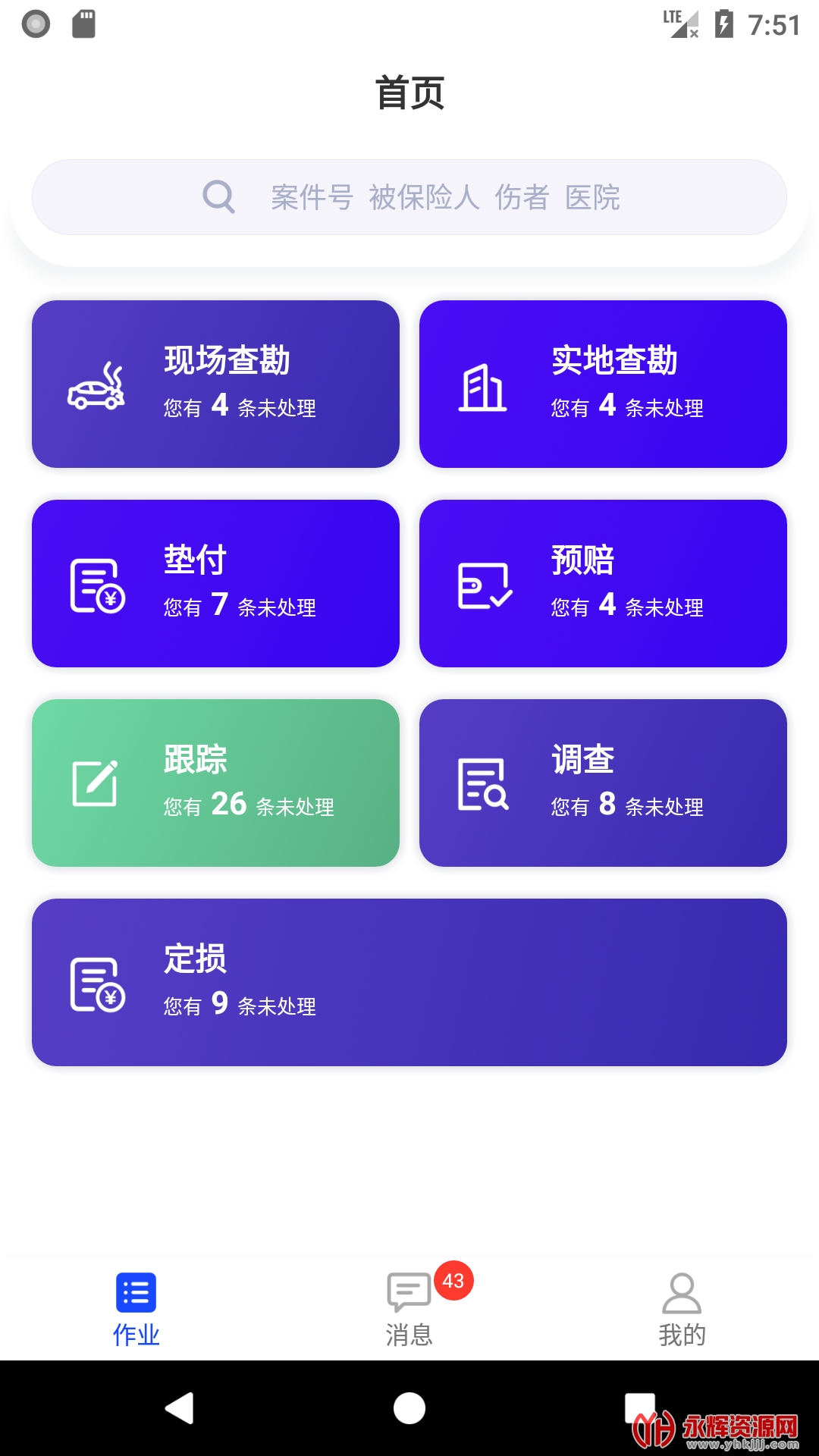Open the 垫付 pending tasks card
The image size is (819, 1456).
[215, 583]
